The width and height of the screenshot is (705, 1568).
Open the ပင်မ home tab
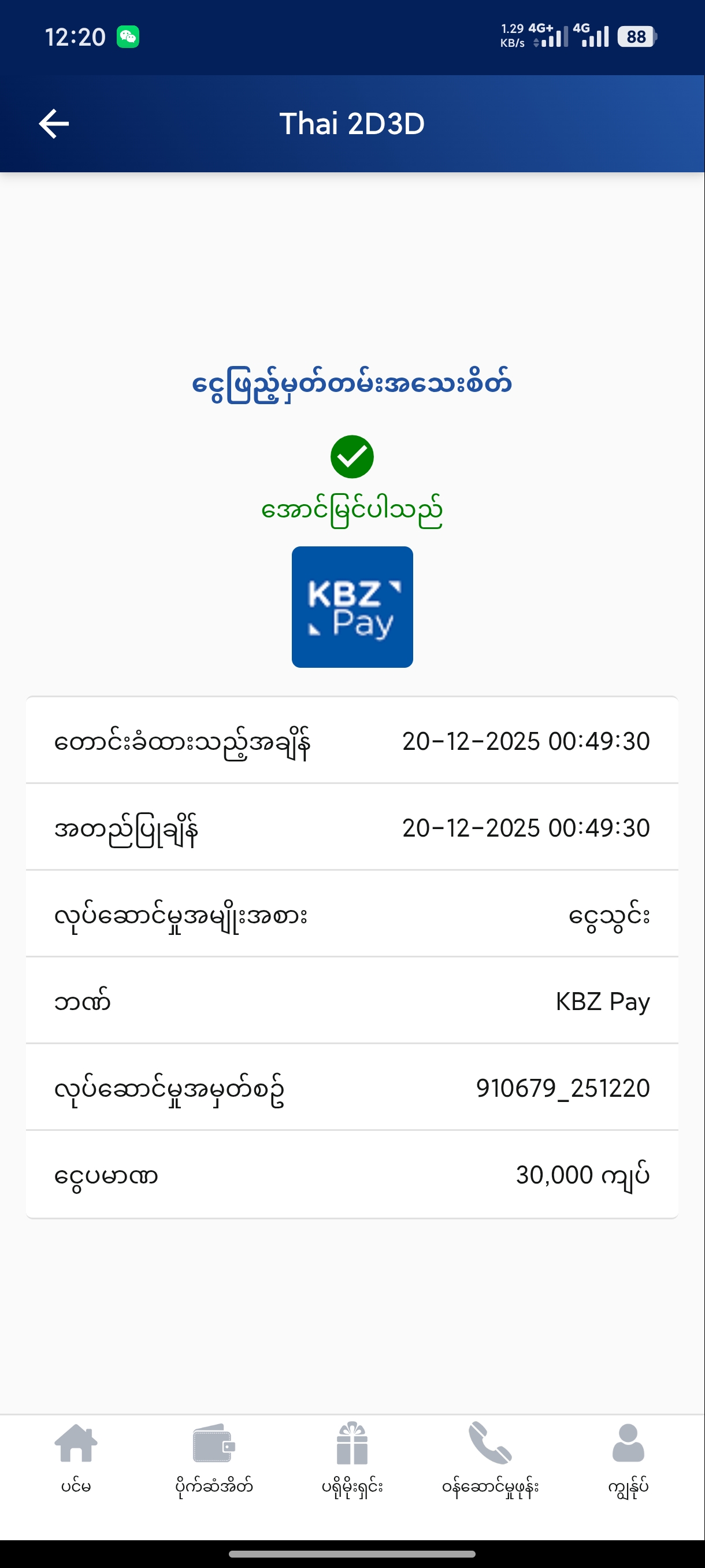pos(76,1459)
